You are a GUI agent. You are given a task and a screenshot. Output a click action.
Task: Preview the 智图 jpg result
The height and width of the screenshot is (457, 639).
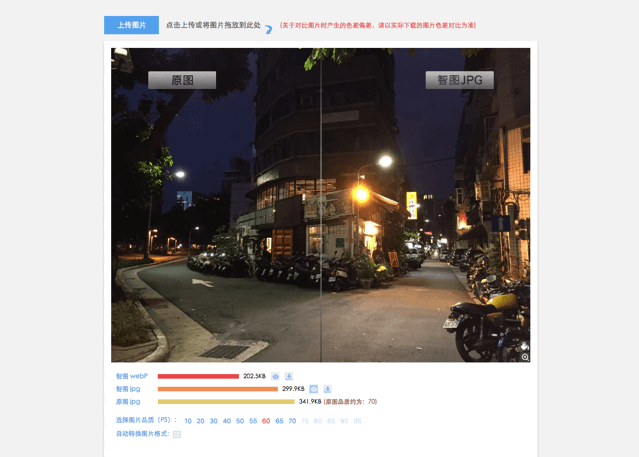[313, 389]
